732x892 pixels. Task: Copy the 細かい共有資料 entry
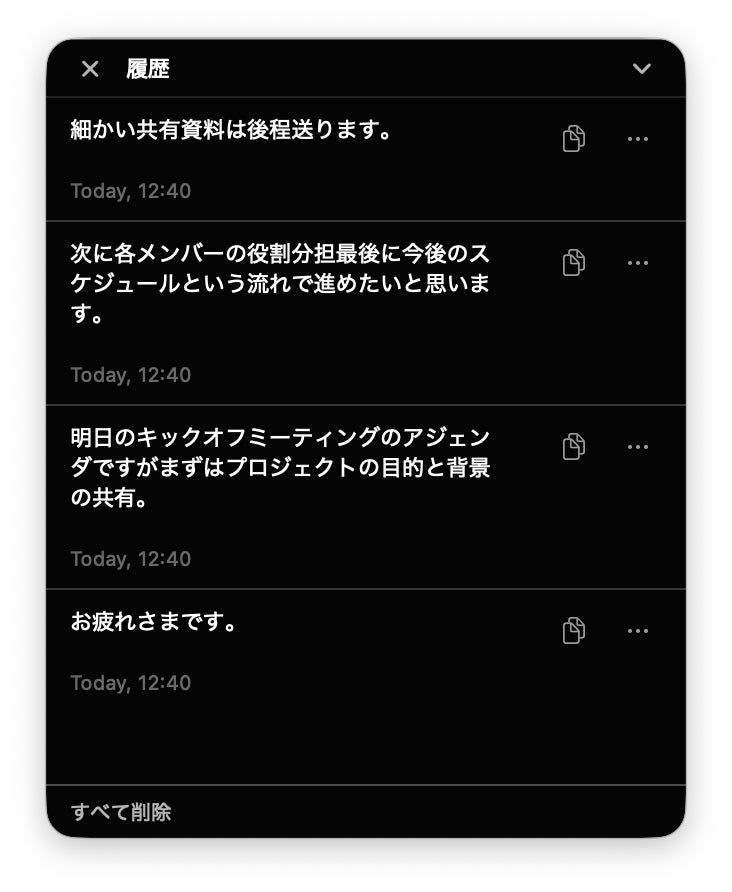573,139
